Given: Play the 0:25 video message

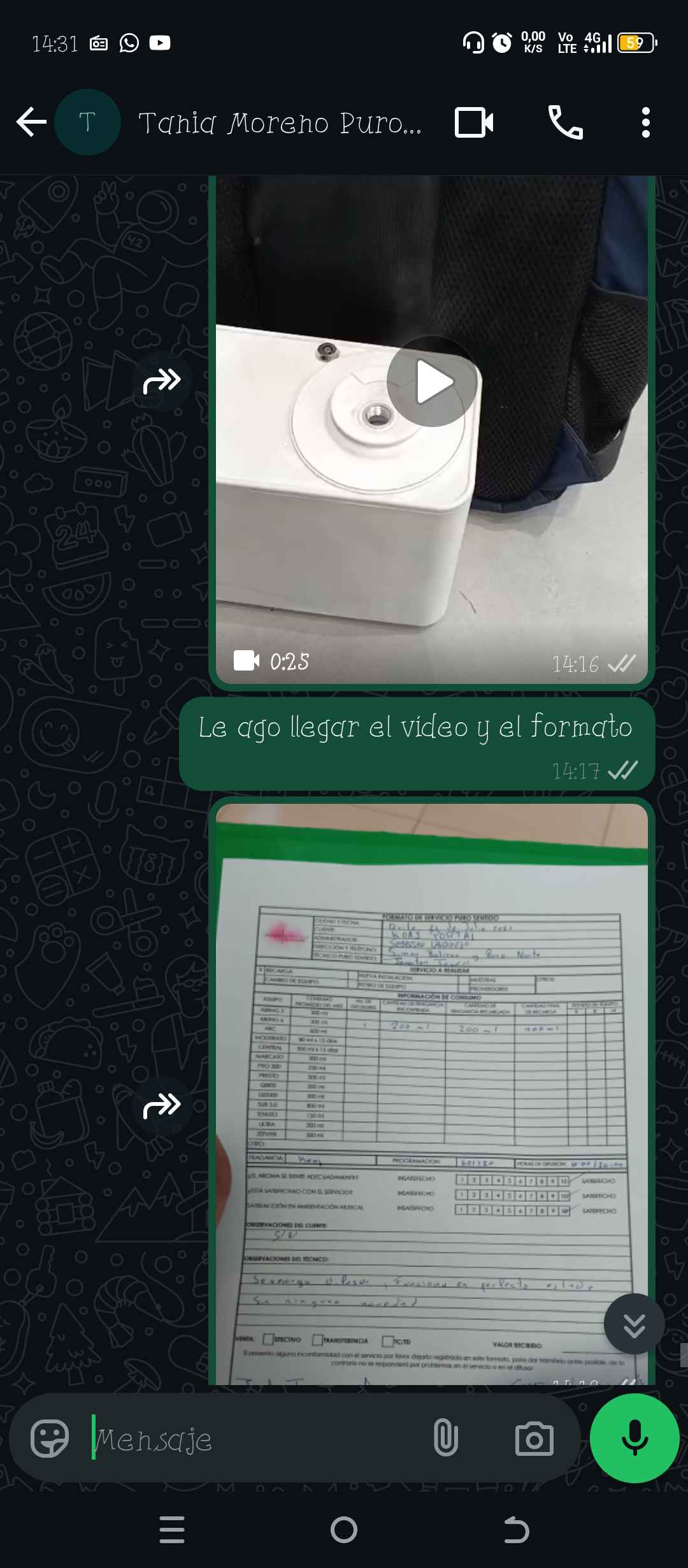Looking at the screenshot, I should [x=432, y=381].
